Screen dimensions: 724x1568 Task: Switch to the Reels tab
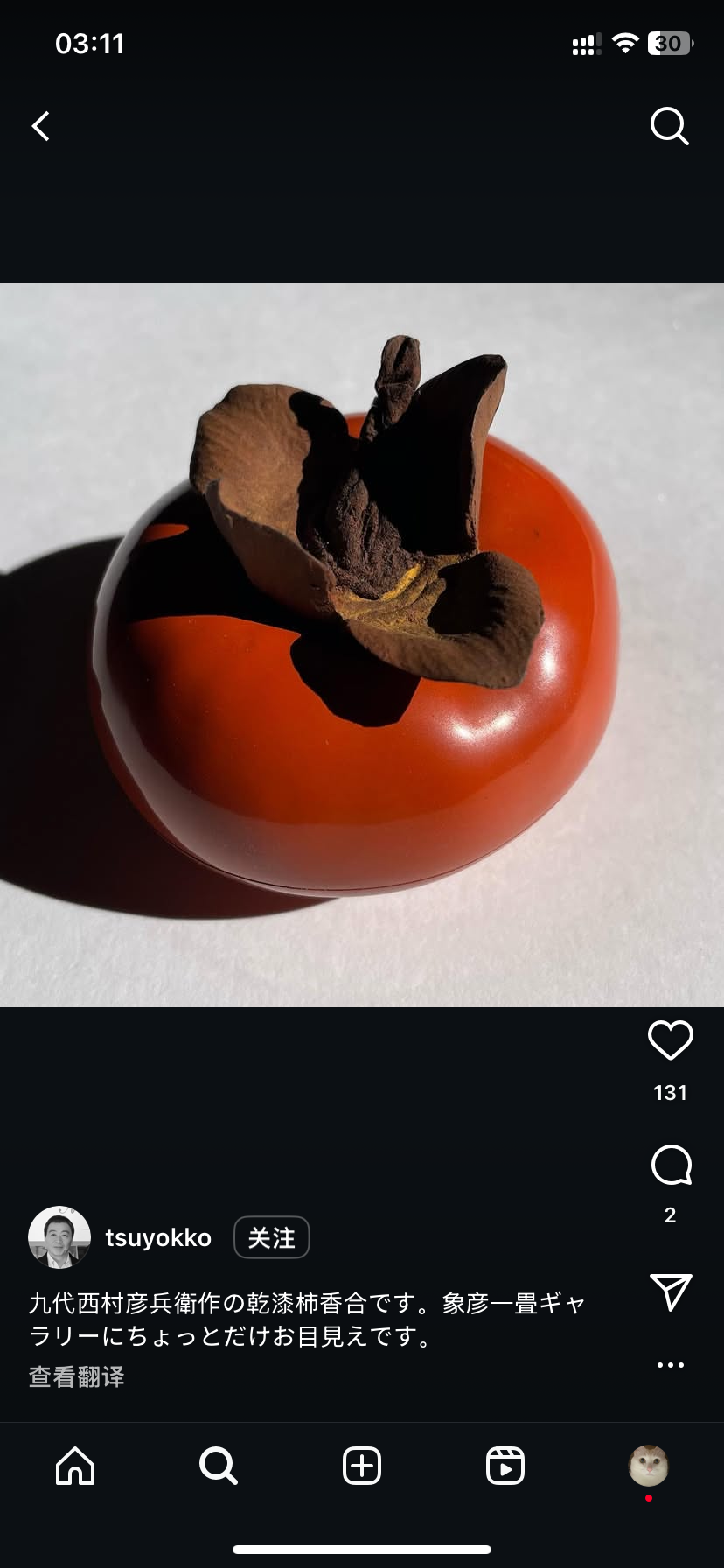point(505,1466)
